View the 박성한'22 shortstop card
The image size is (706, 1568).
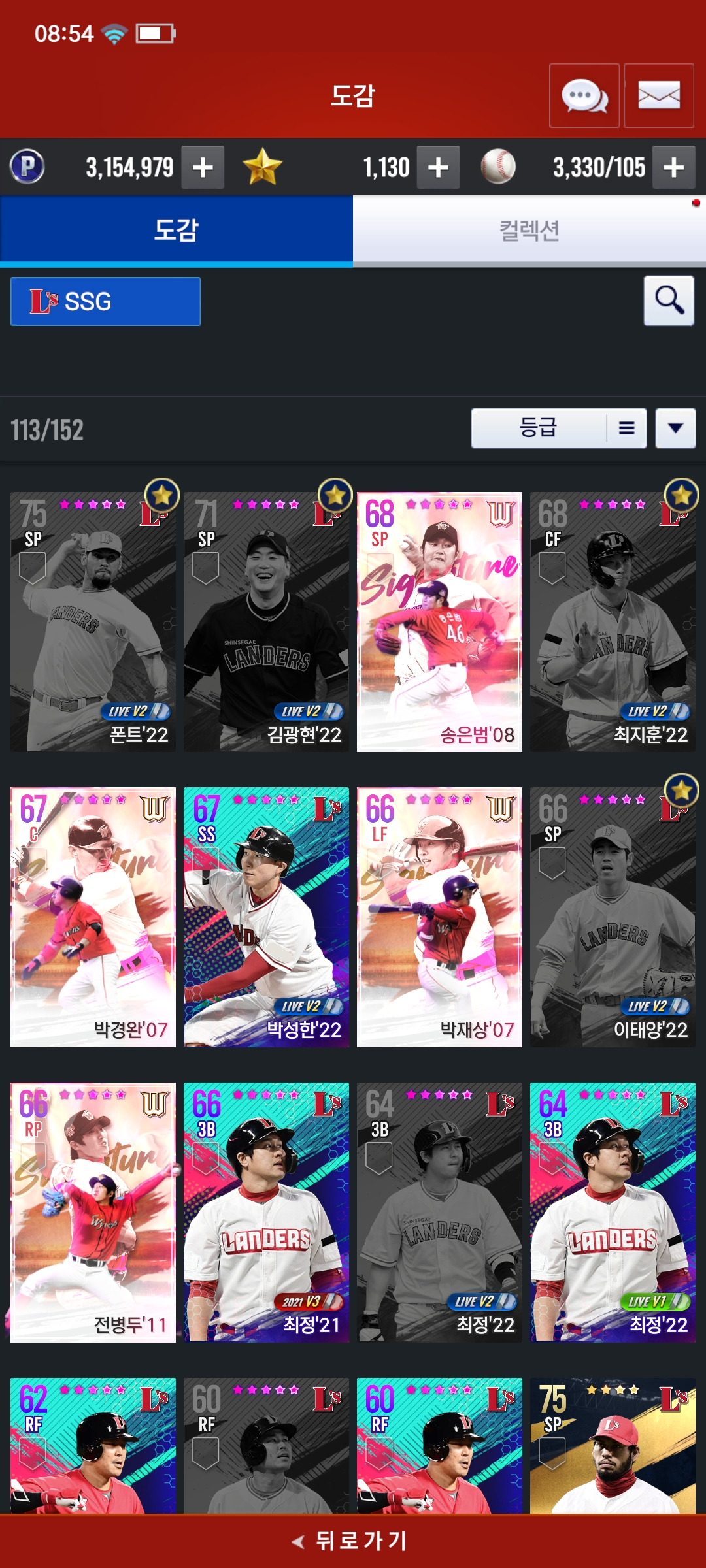[x=266, y=917]
